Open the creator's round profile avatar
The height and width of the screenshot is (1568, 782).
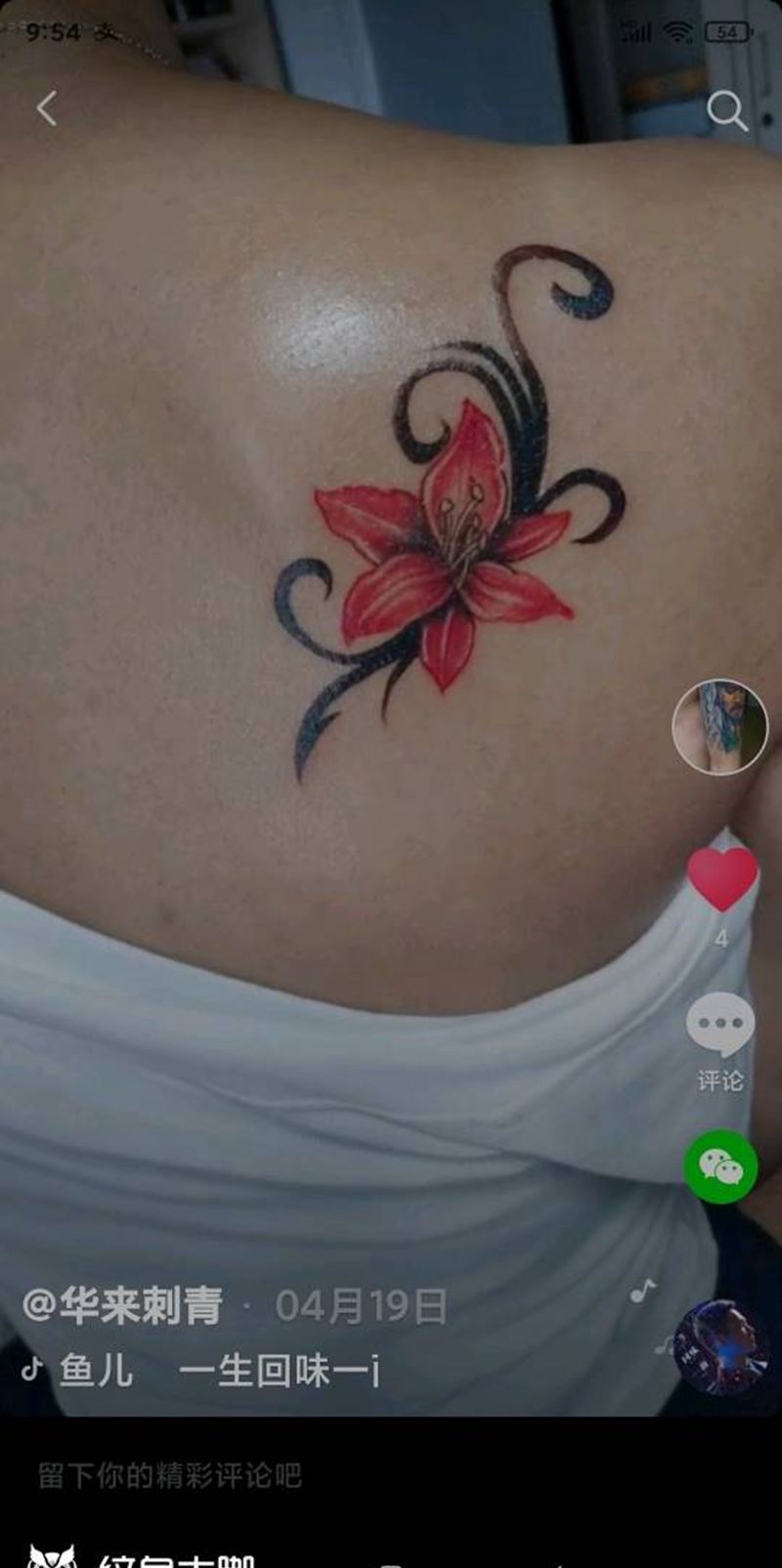pyautogui.click(x=720, y=728)
